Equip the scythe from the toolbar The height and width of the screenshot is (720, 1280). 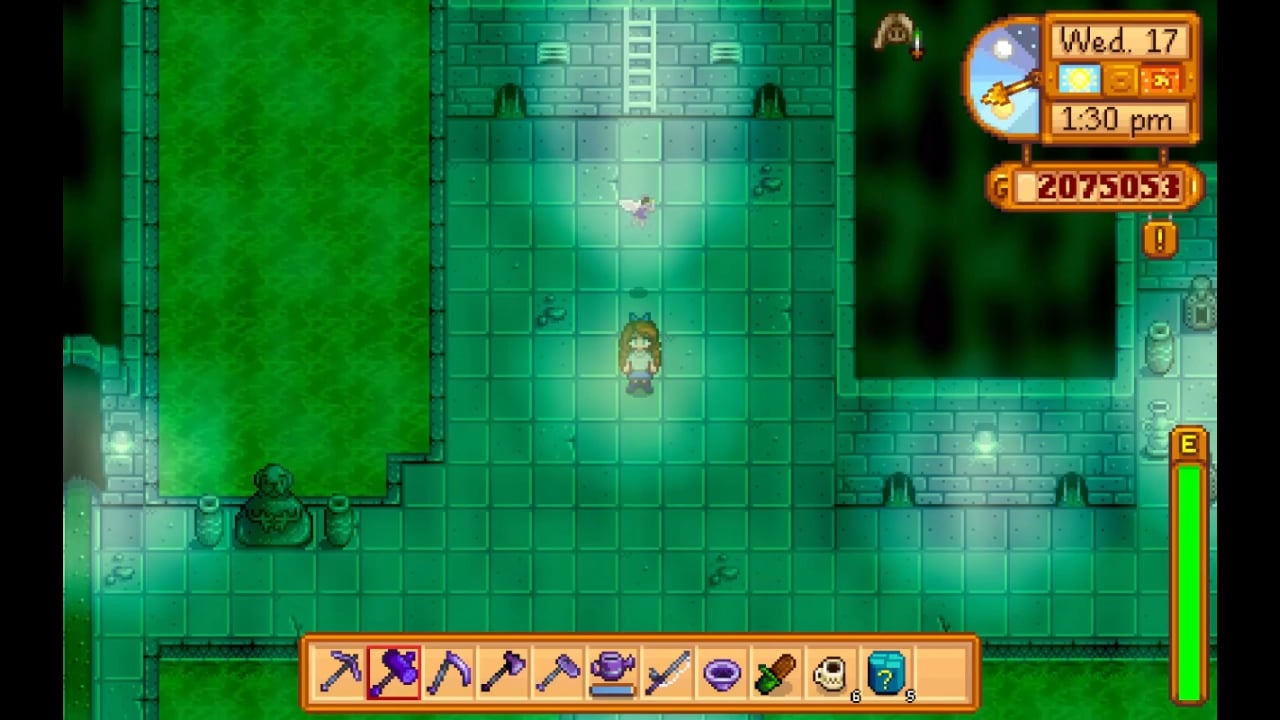point(449,673)
